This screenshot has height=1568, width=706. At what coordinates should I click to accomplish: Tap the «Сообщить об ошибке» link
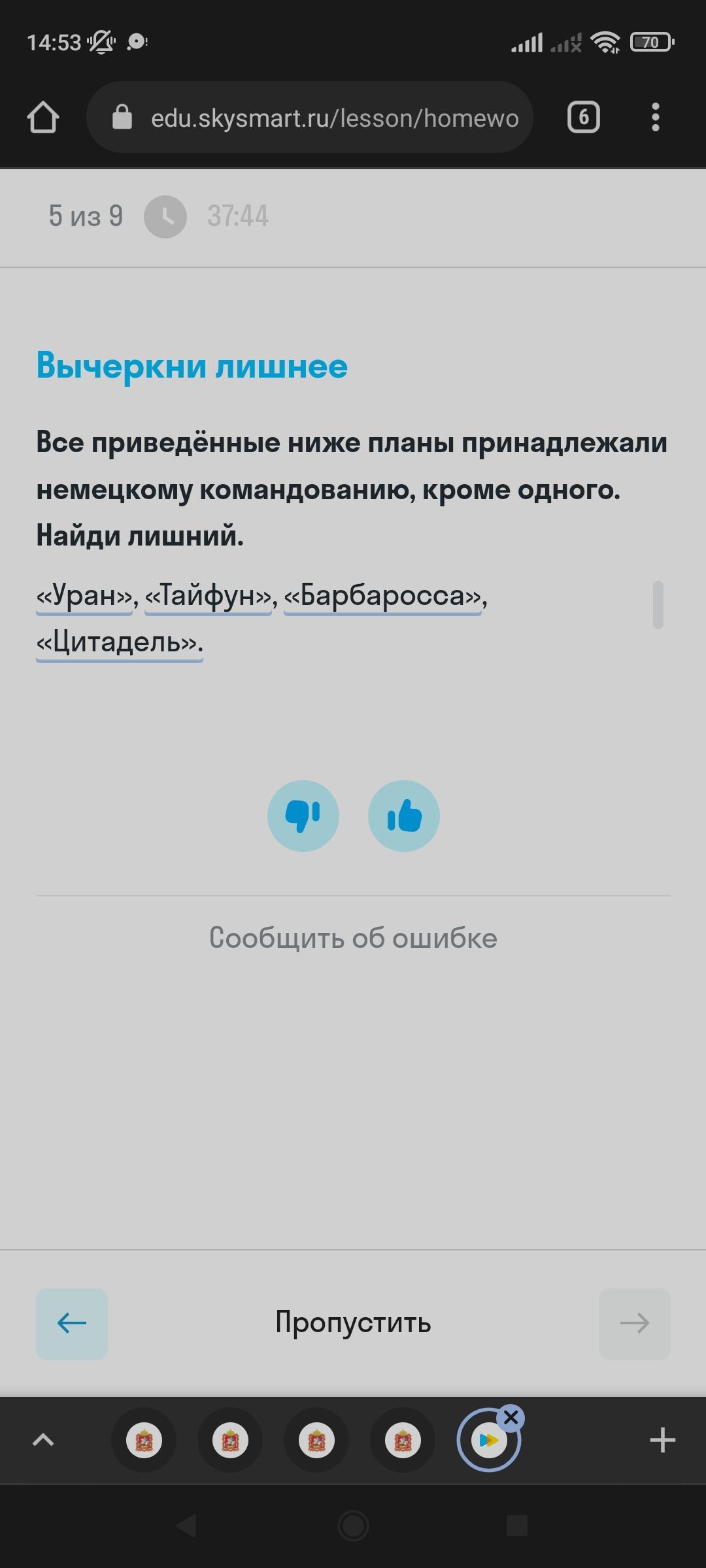[353, 938]
